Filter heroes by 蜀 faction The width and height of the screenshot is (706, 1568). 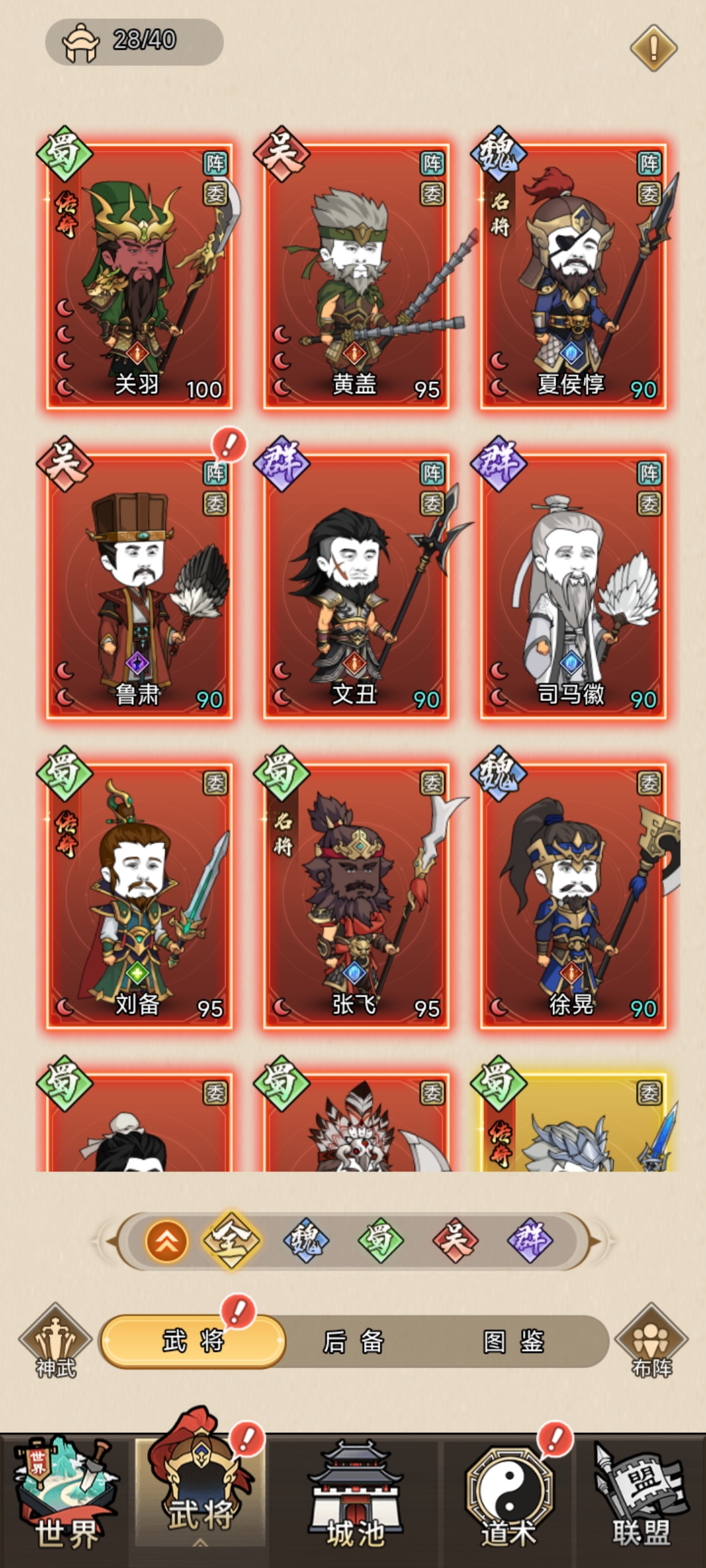tap(380, 1240)
